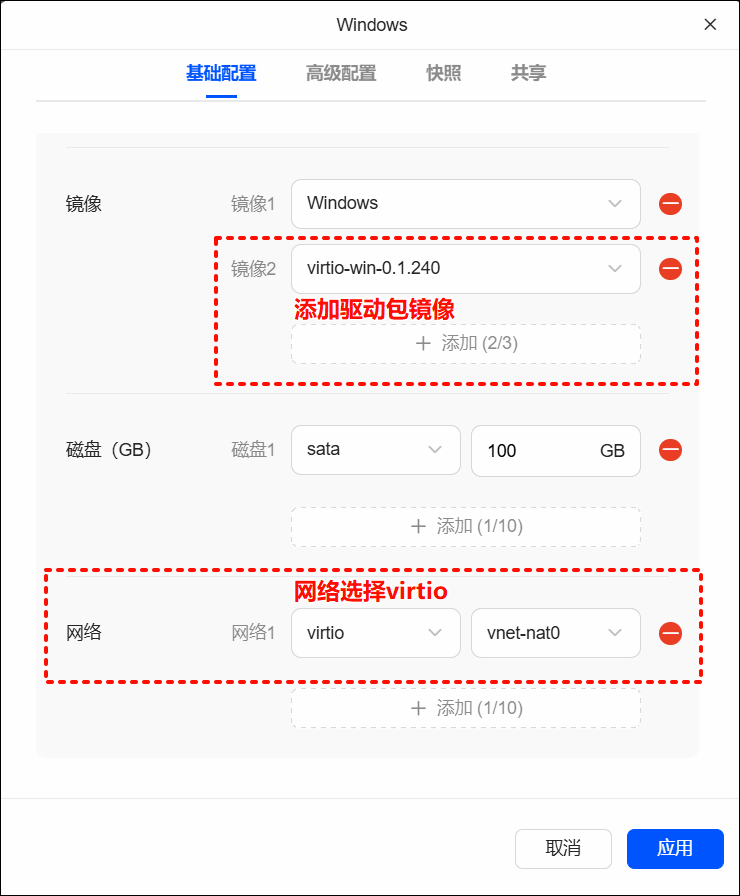The height and width of the screenshot is (896, 740).
Task: Apply settings with 应用
Action: [x=674, y=848]
